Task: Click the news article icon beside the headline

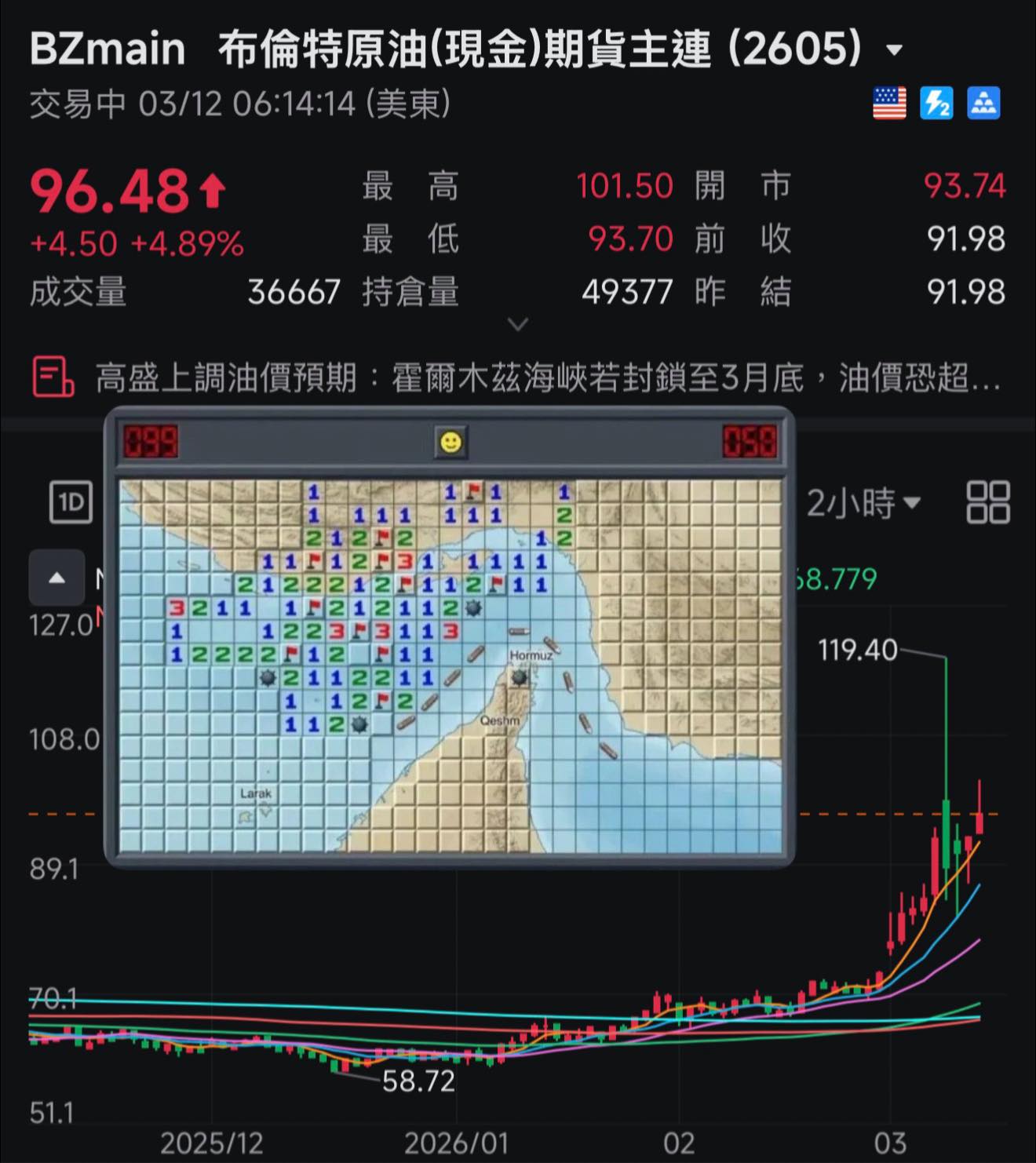Action: [x=52, y=377]
